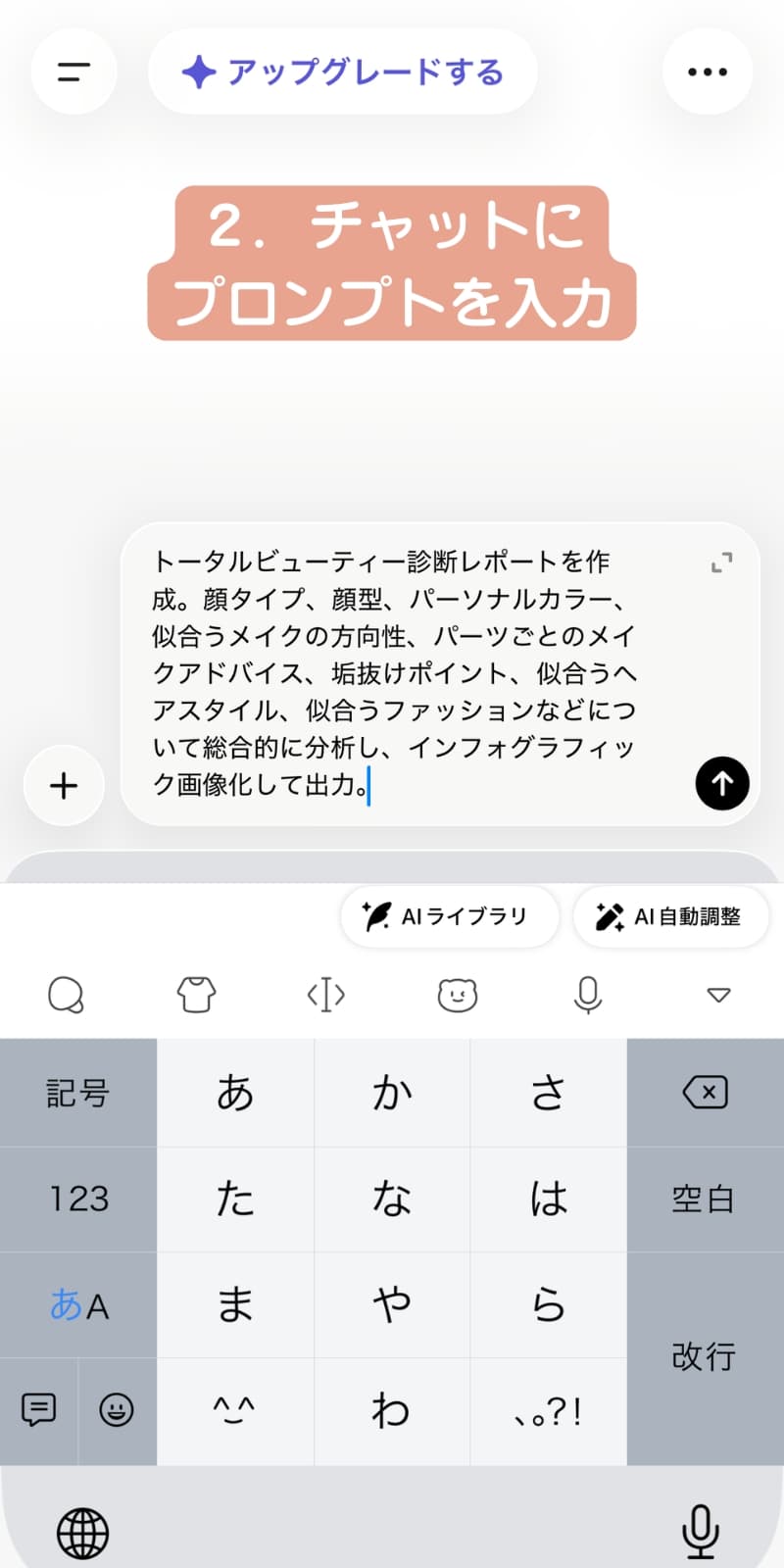Tap the アップグレードする upgrade button
This screenshot has width=784, height=1568.
(x=342, y=71)
